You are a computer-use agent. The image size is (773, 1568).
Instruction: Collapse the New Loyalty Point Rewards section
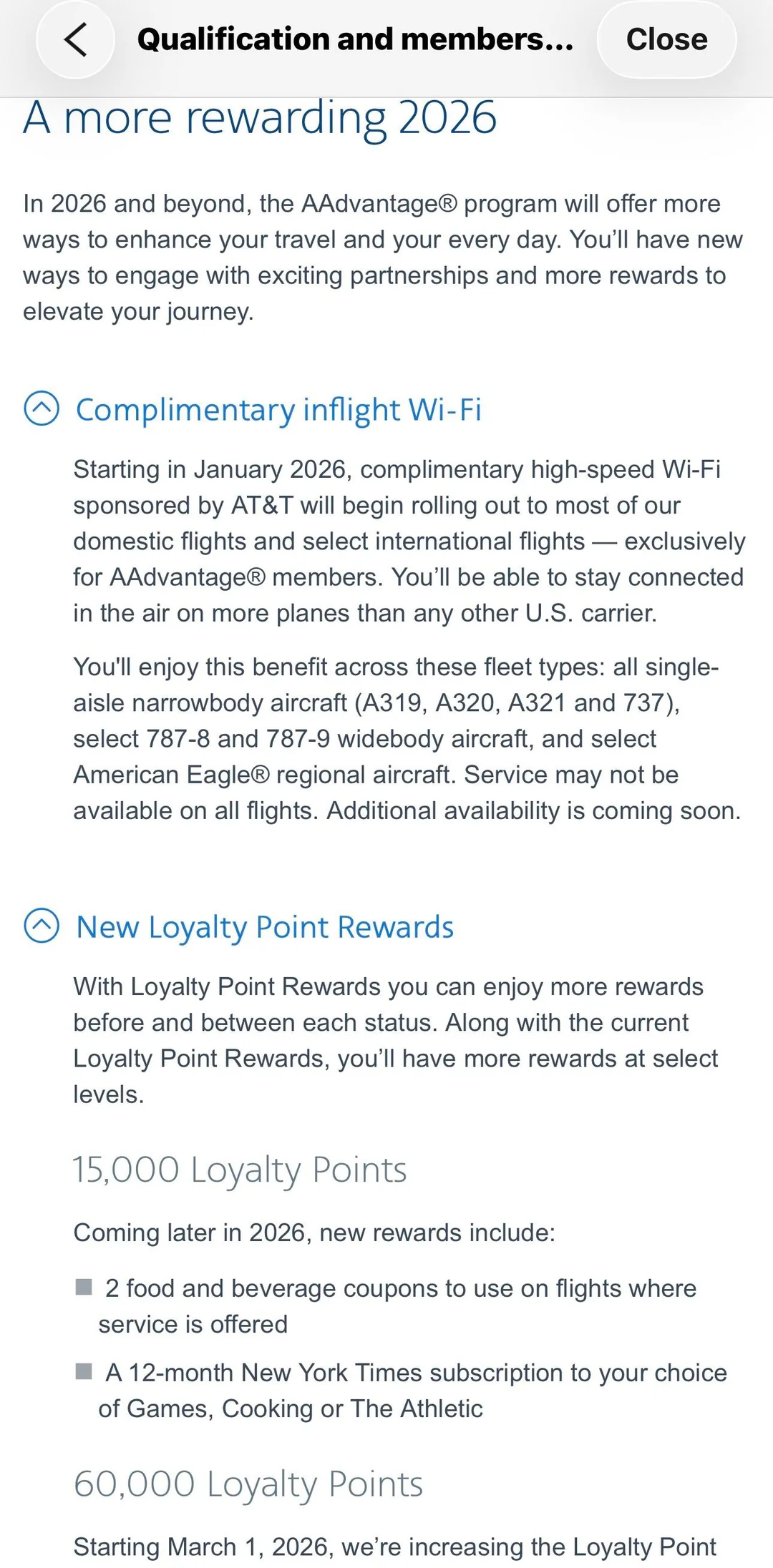[42, 926]
